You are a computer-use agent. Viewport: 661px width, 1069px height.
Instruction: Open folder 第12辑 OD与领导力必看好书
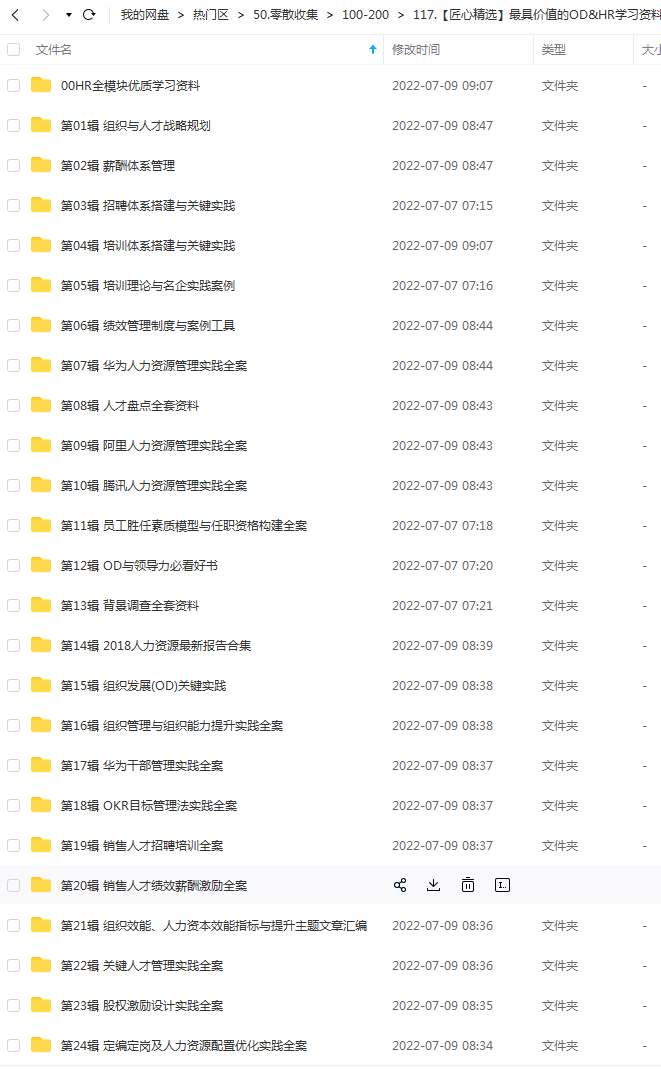pos(139,566)
